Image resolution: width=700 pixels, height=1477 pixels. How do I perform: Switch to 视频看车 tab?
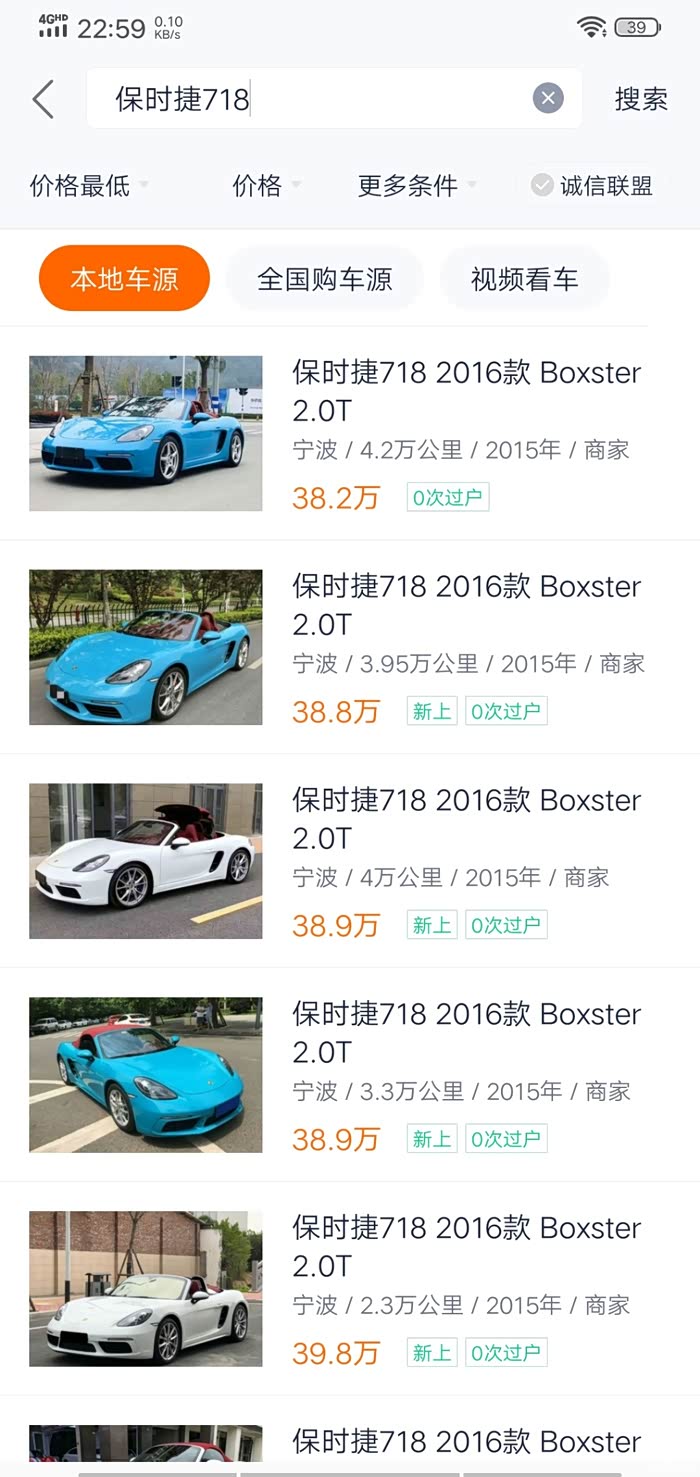point(524,279)
